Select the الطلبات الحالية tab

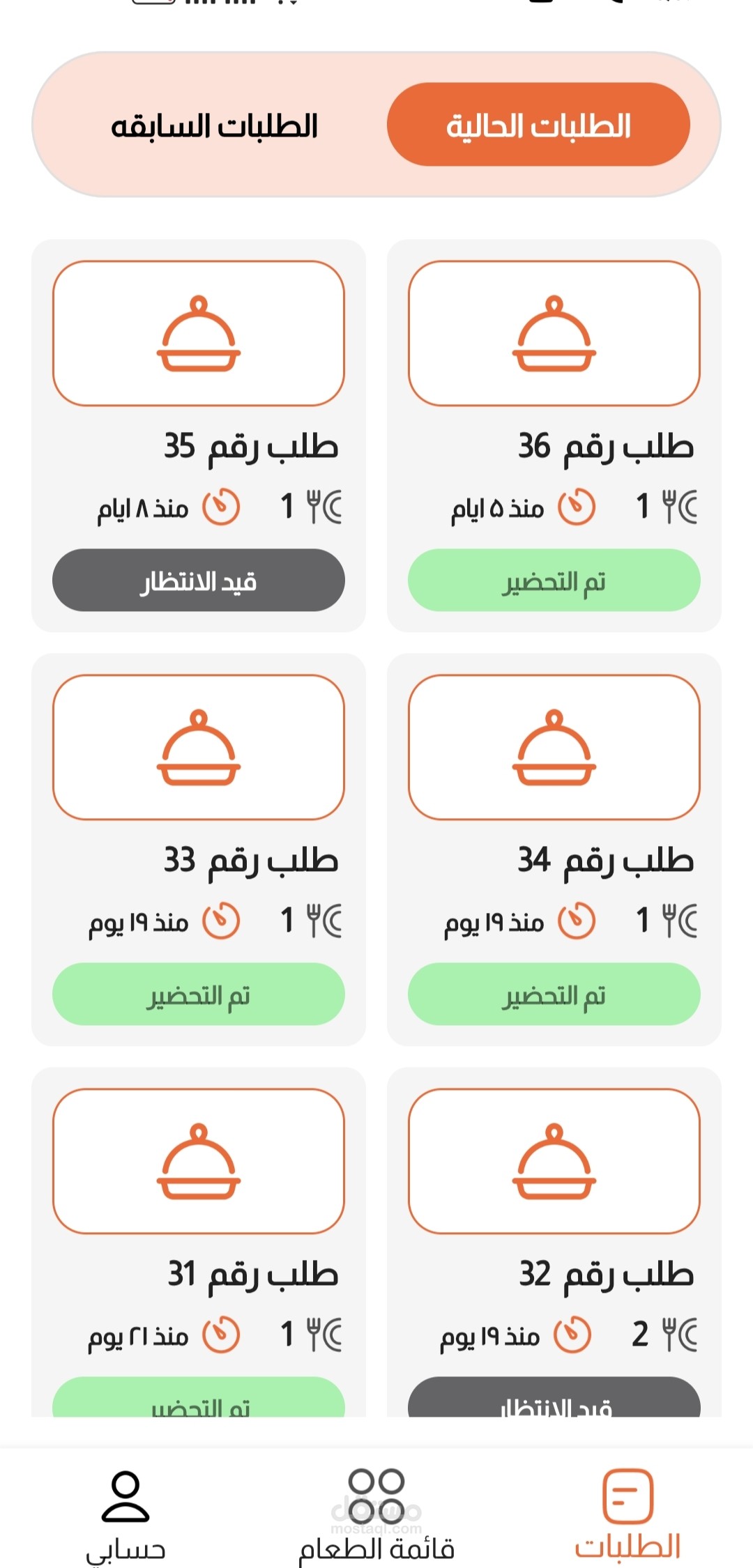[x=538, y=125]
